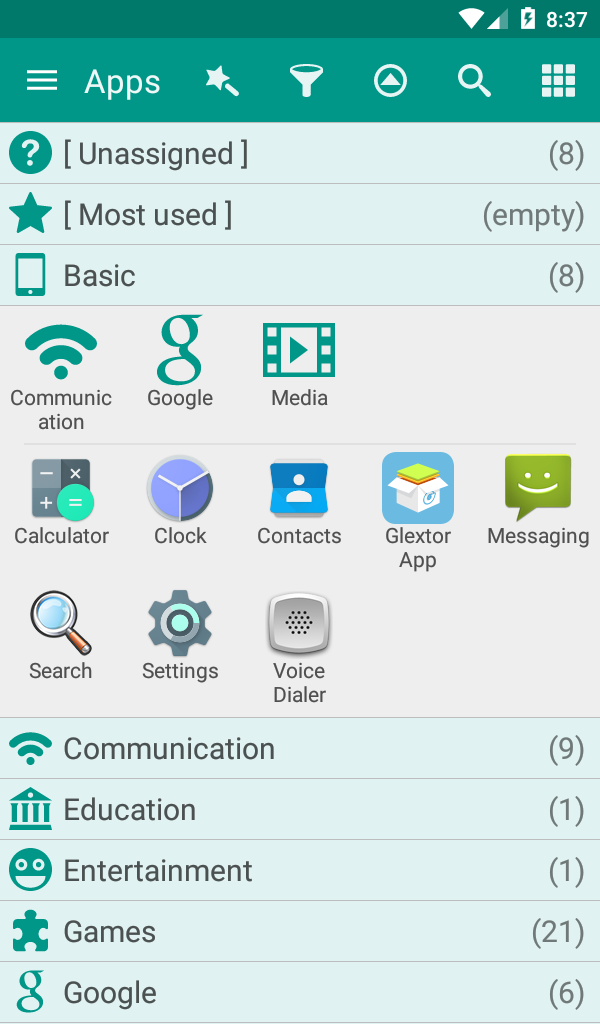Open the Settings app
The height and width of the screenshot is (1024, 600).
pyautogui.click(x=180, y=636)
